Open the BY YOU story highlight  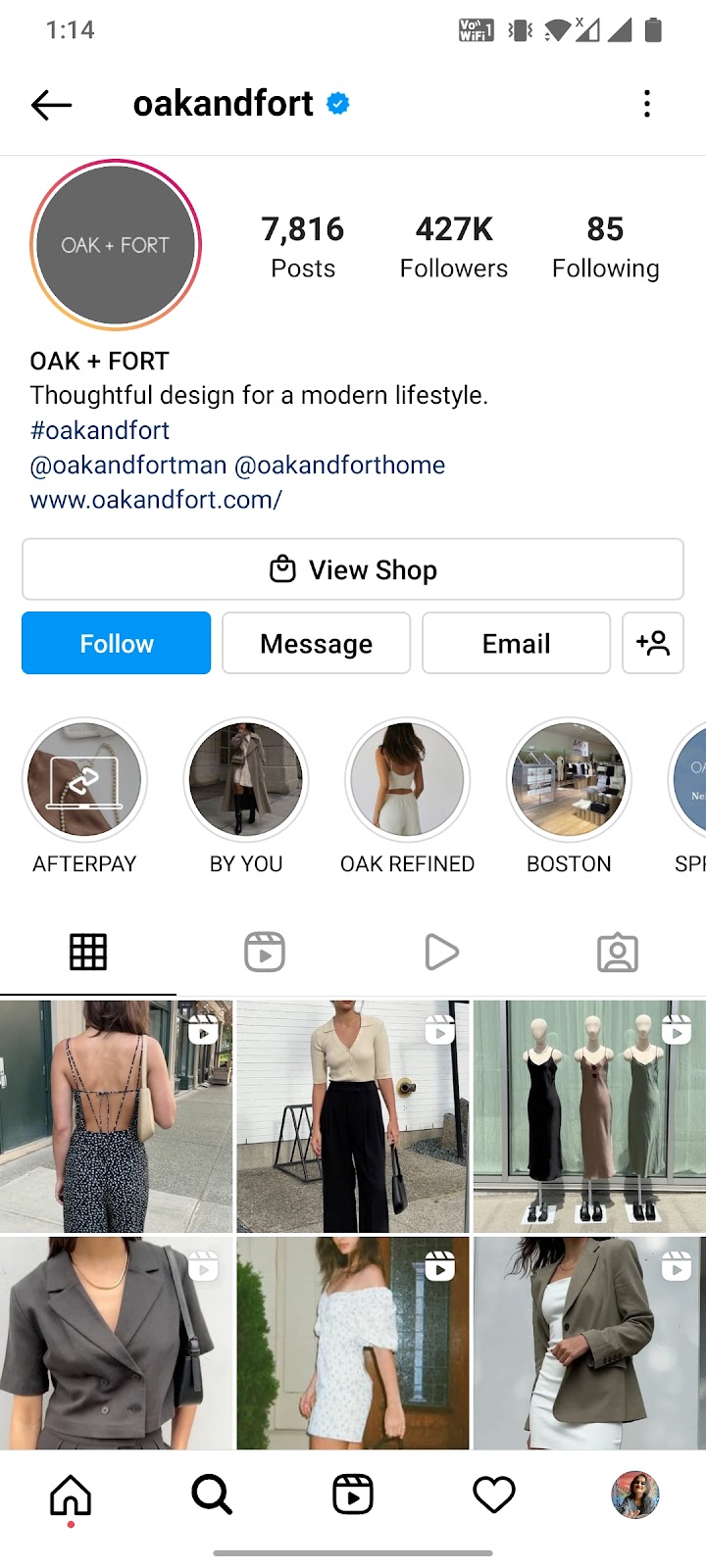pos(246,780)
